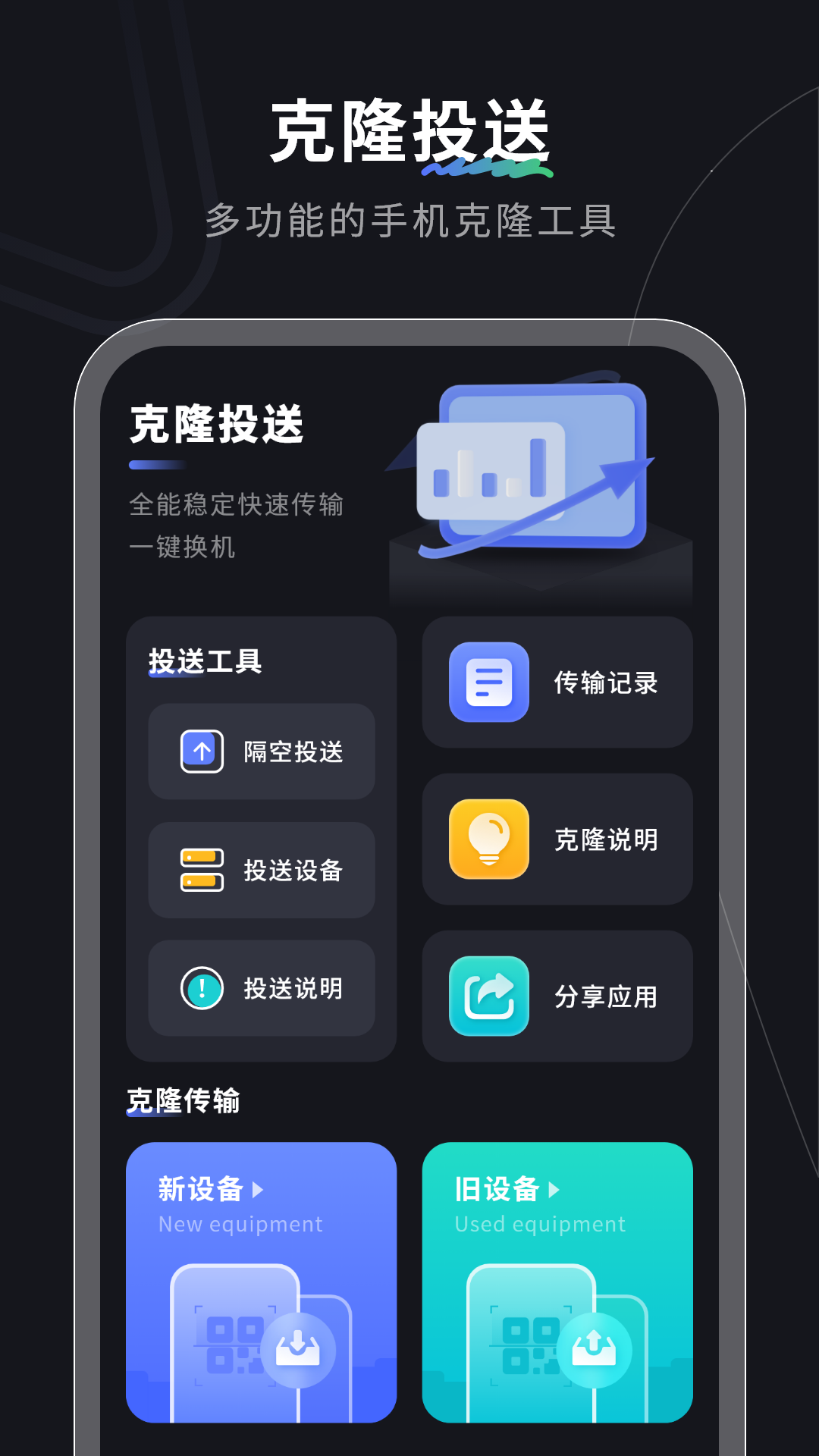This screenshot has height=1456, width=819.
Task: Open 投送设备 to manage devices
Action: pos(262,871)
